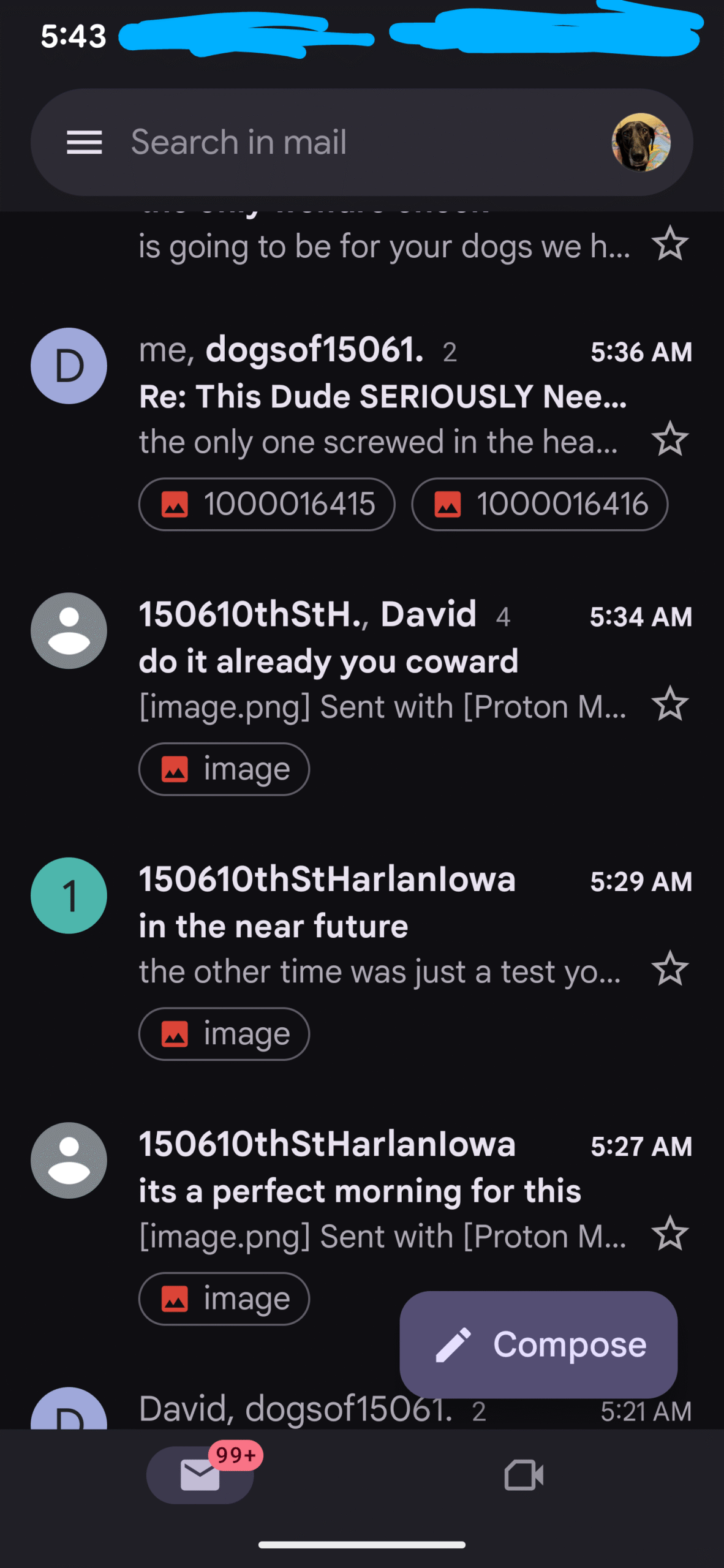The image size is (724, 1568).
Task: Tap the Search in mail field
Action: (x=343, y=143)
